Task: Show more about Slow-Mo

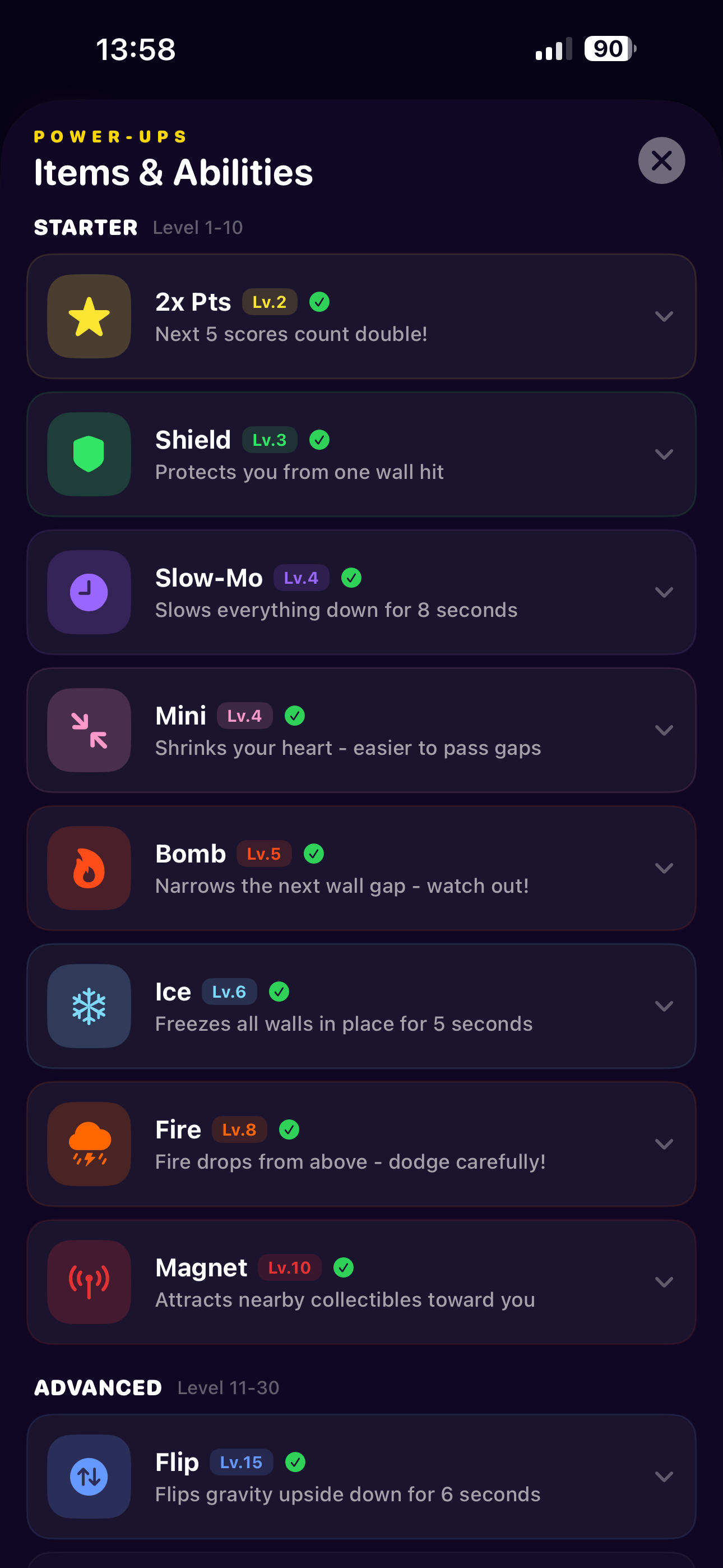Action: click(x=664, y=592)
